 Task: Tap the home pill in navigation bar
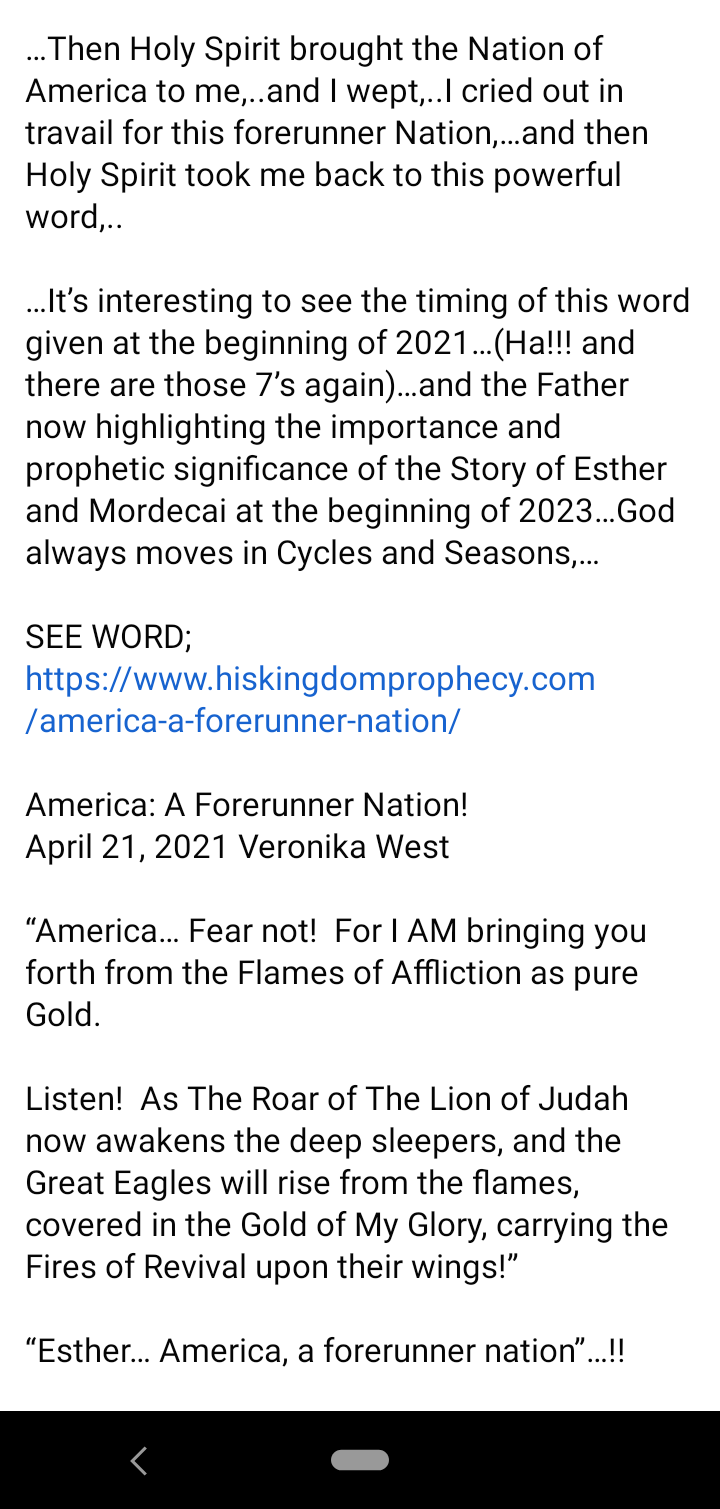tap(360, 1461)
